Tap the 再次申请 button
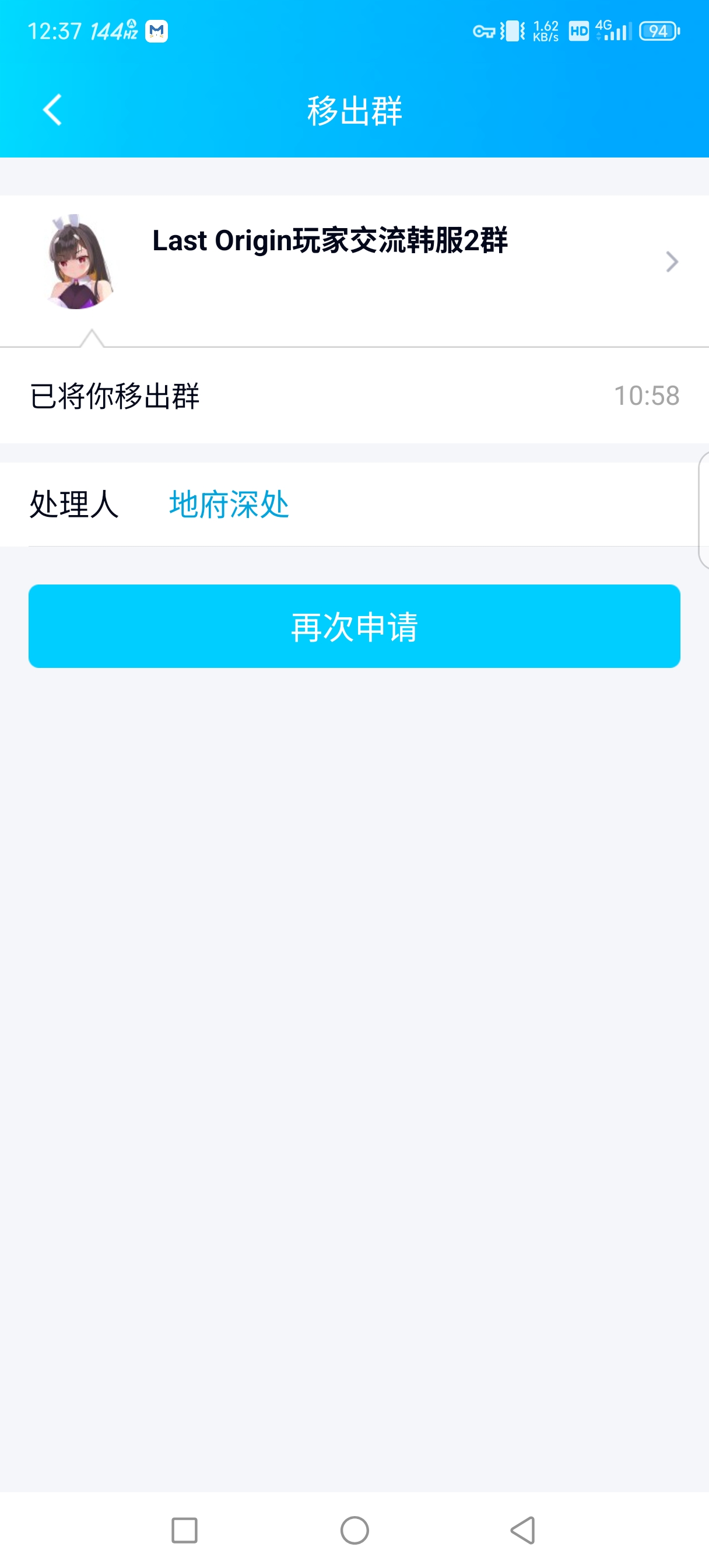 coord(354,626)
